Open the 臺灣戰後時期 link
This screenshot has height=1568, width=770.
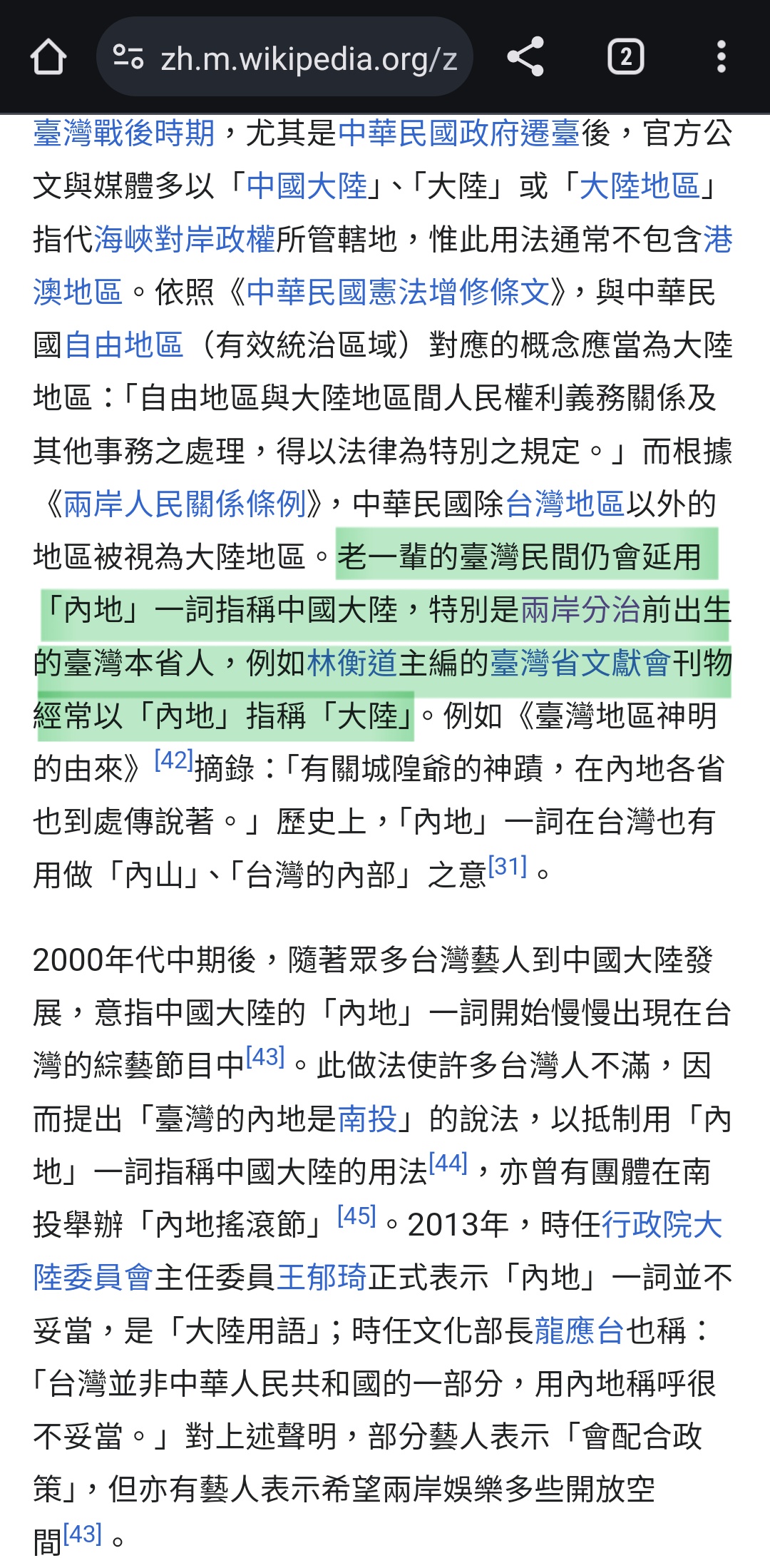tap(124, 133)
